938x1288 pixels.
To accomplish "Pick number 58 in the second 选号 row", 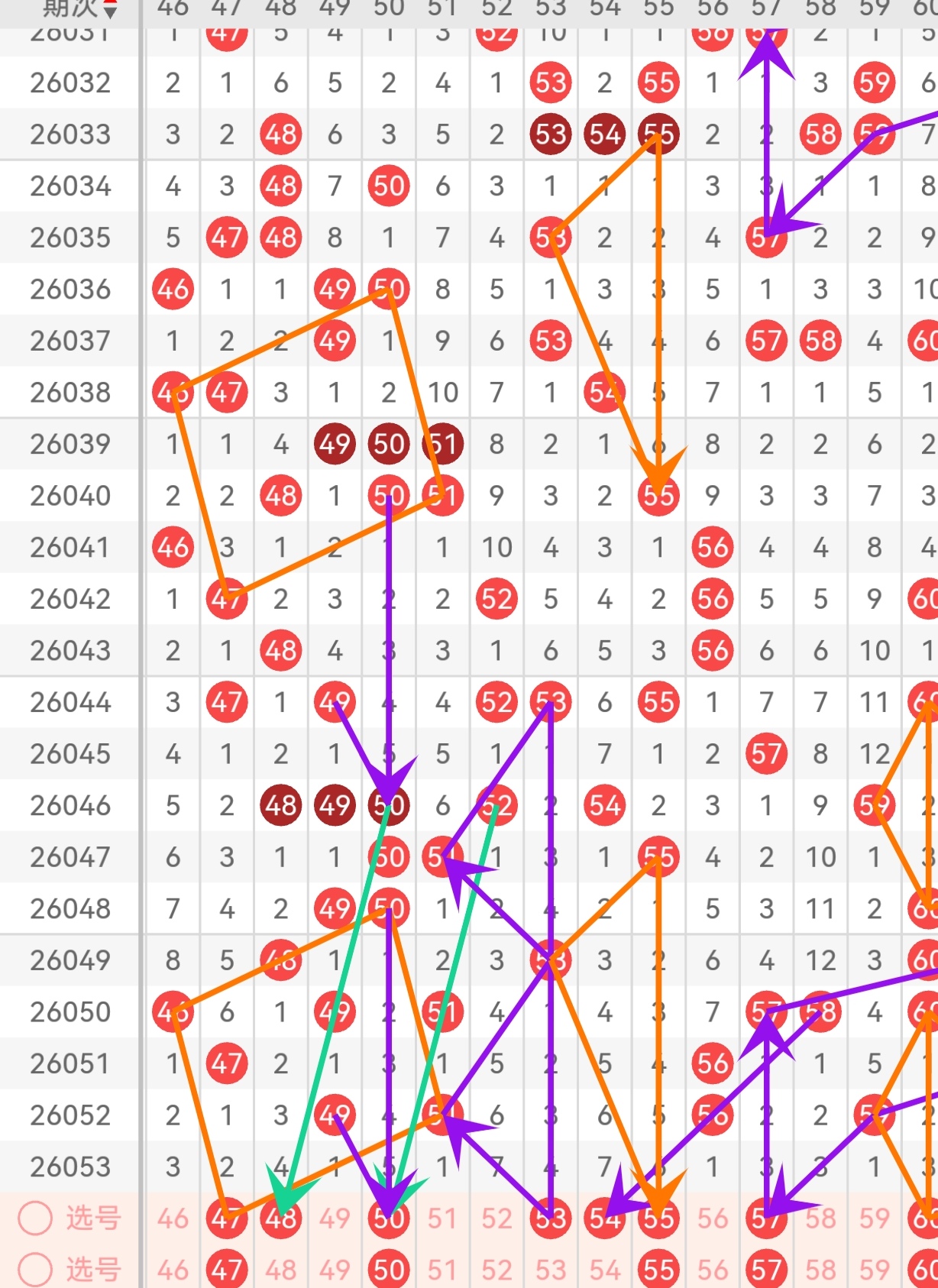I will [x=820, y=1270].
